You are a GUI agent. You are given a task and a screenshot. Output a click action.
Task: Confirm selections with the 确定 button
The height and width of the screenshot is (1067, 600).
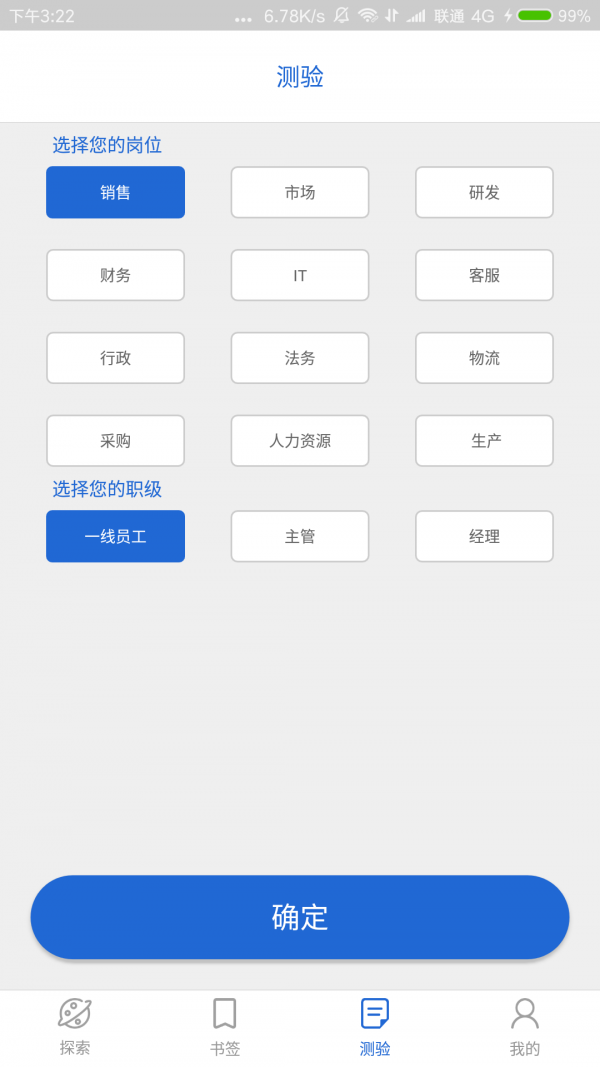pyautogui.click(x=300, y=917)
